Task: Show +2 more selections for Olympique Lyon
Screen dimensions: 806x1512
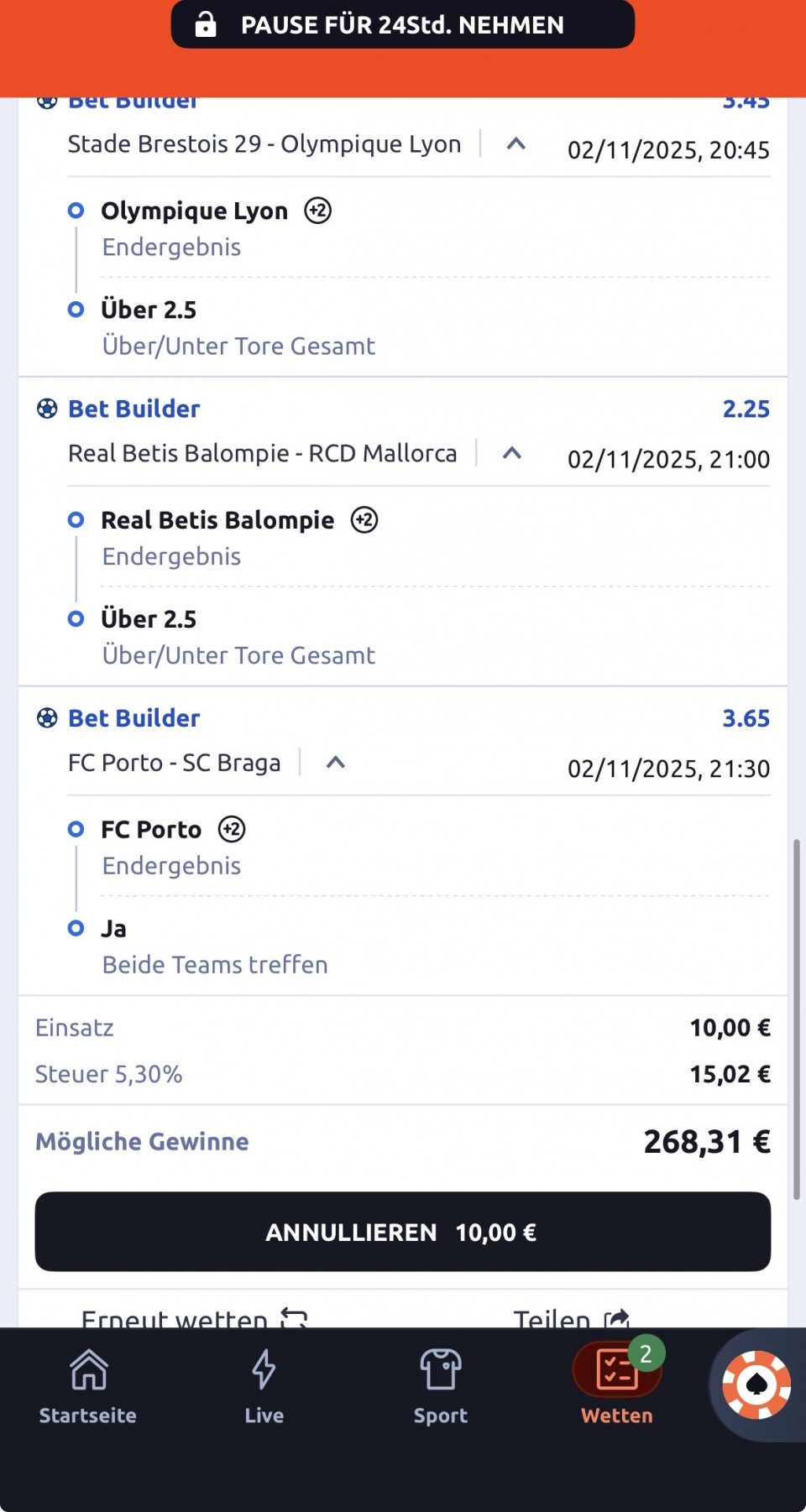Action: [317, 211]
